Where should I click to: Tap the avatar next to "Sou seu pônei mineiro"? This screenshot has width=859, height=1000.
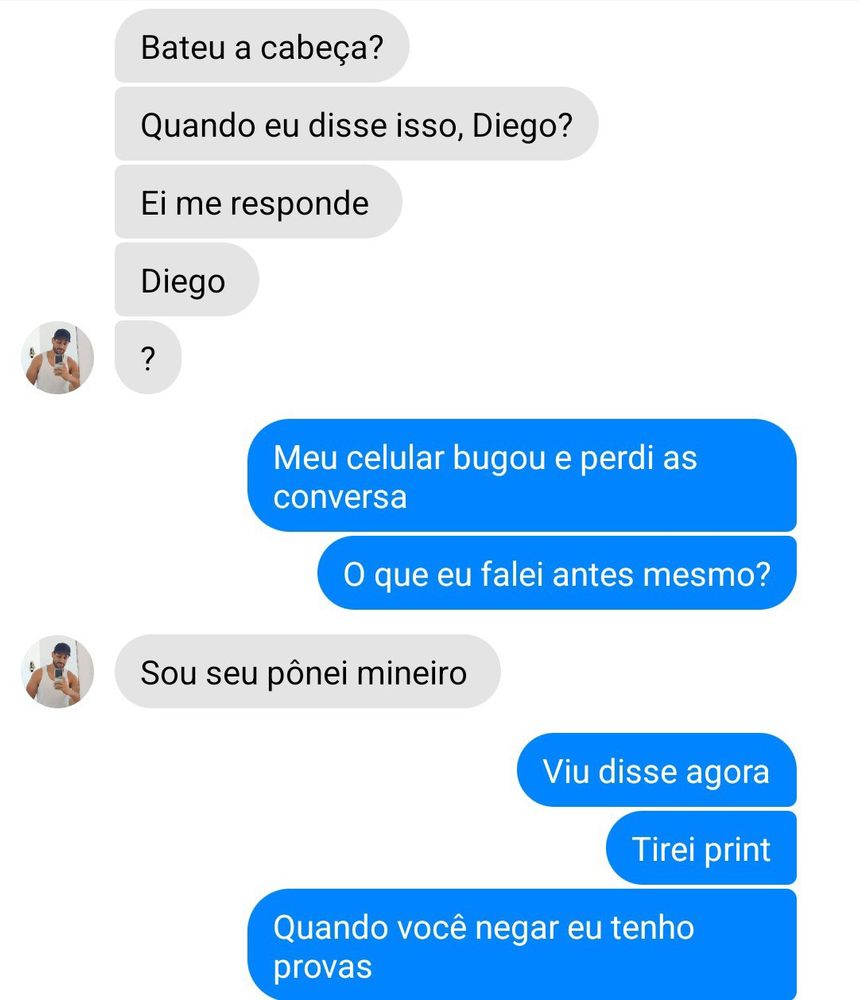(x=58, y=672)
